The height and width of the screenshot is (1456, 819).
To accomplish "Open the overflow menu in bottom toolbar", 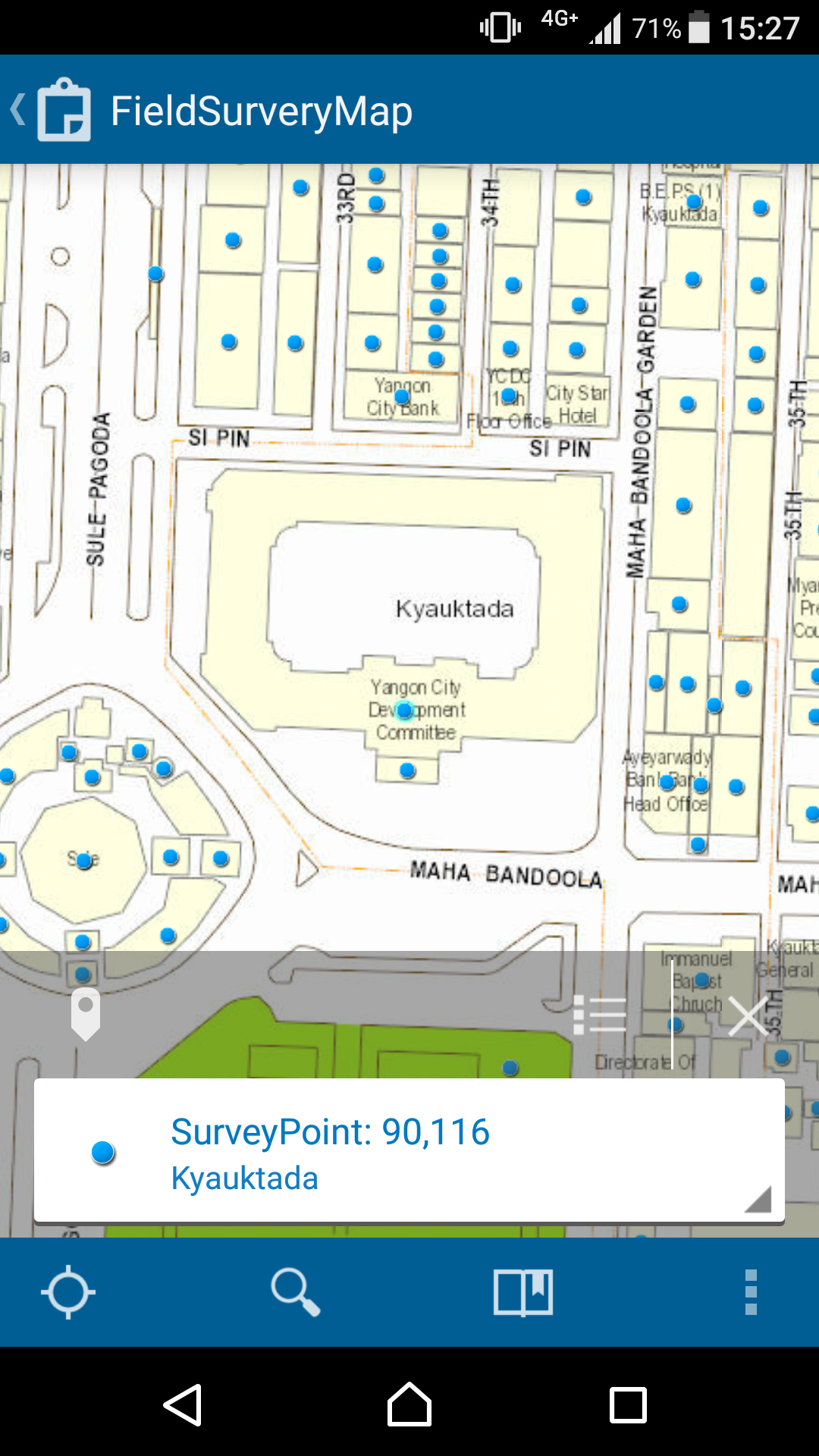I will tap(751, 1291).
